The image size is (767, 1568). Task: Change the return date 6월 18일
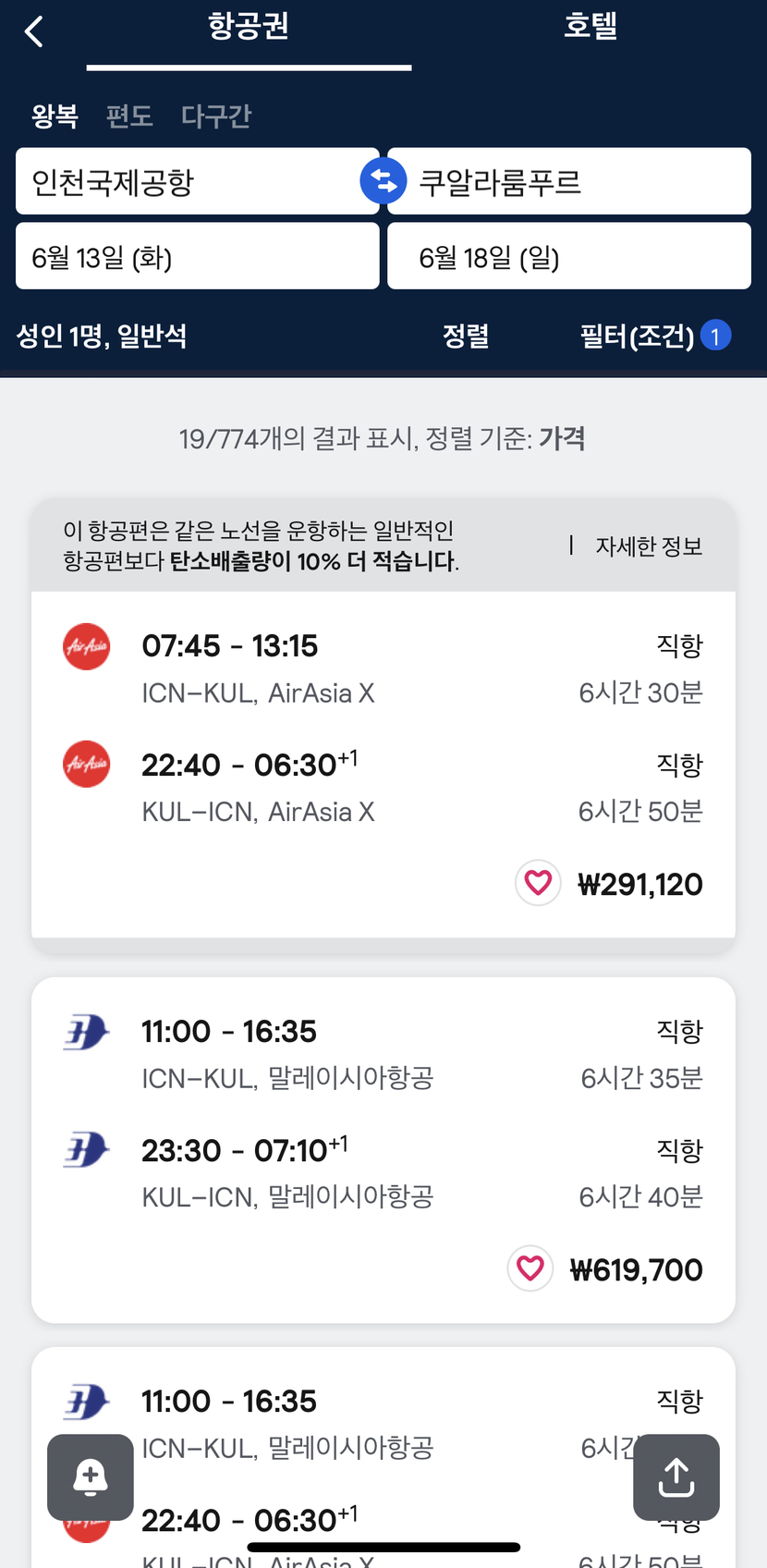click(x=569, y=256)
